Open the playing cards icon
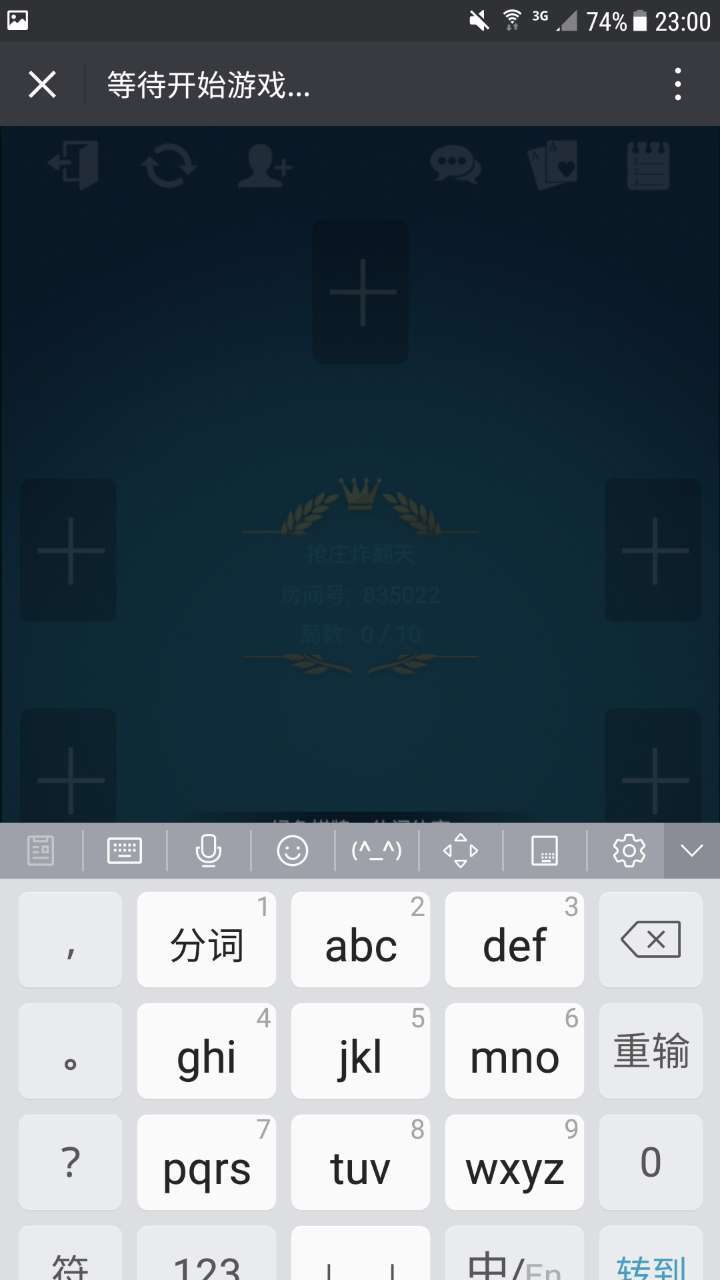720x1280 pixels. 552,165
